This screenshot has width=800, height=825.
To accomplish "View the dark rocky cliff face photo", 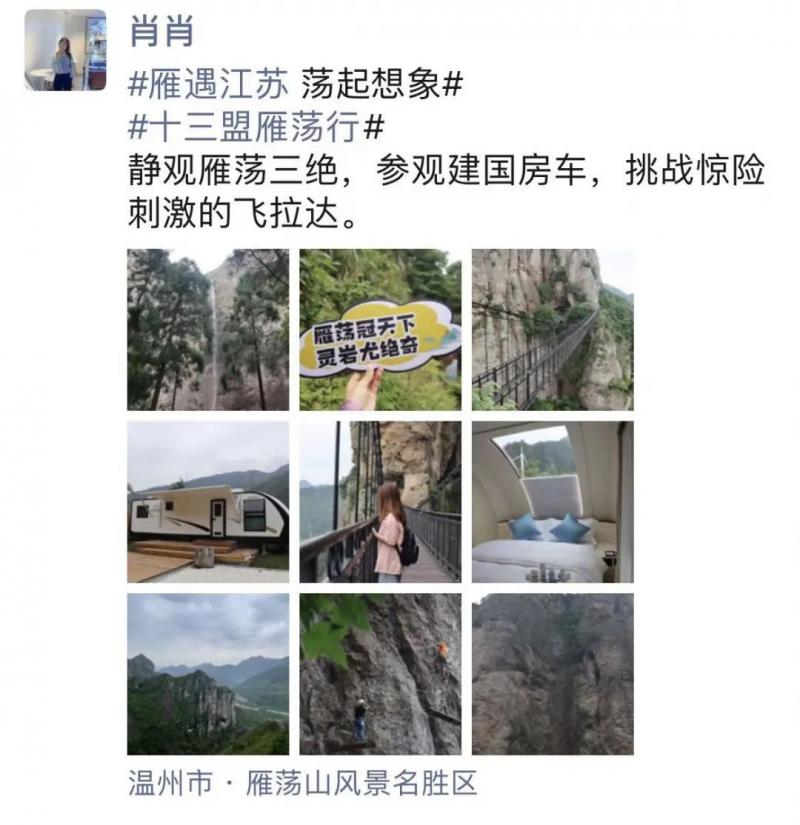I will point(552,674).
